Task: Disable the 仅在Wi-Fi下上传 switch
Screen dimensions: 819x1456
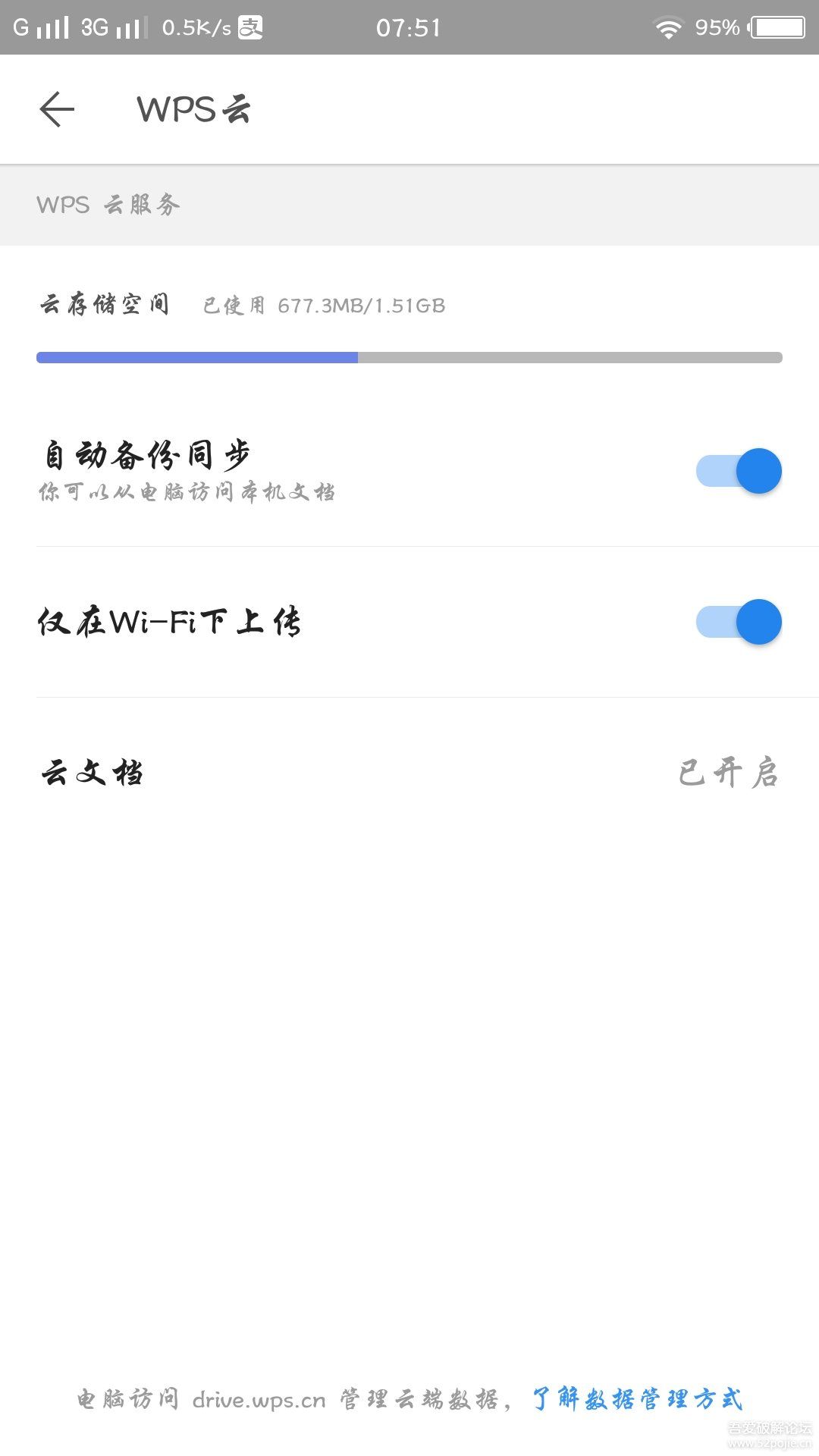Action: click(739, 622)
